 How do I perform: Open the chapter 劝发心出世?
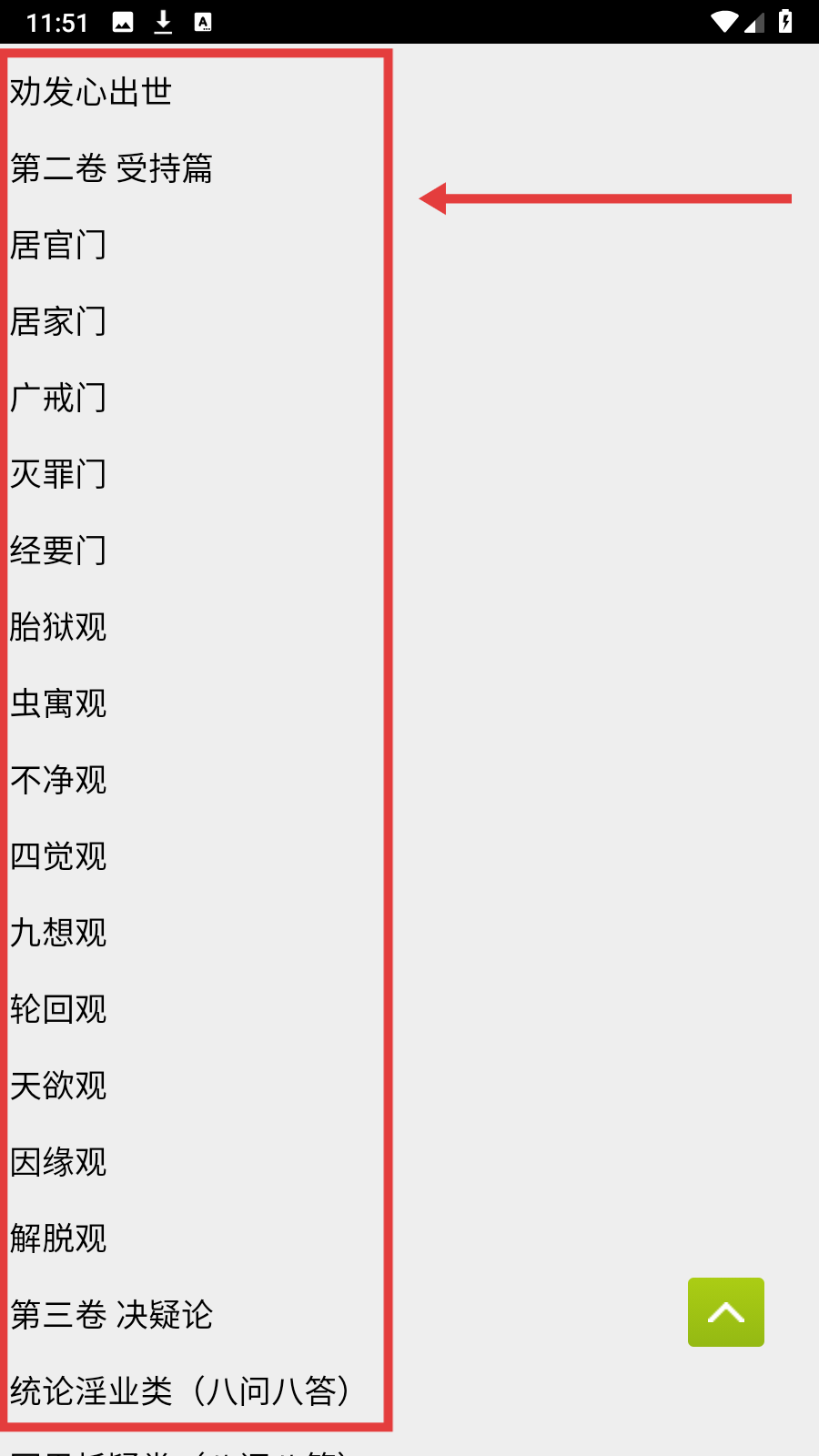coord(91,92)
